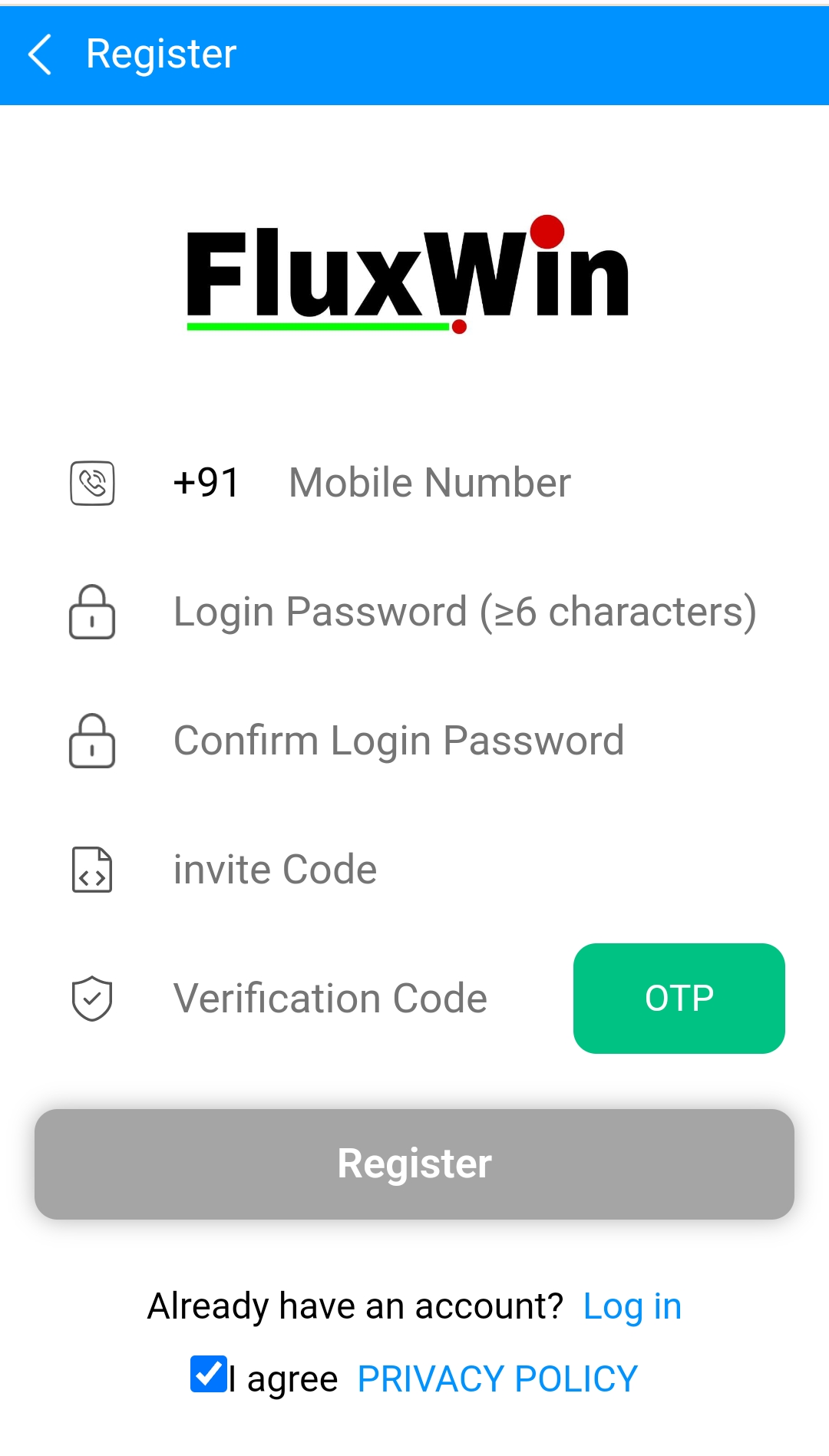
Task: Tap the Mobile Number field
Action: [x=530, y=483]
